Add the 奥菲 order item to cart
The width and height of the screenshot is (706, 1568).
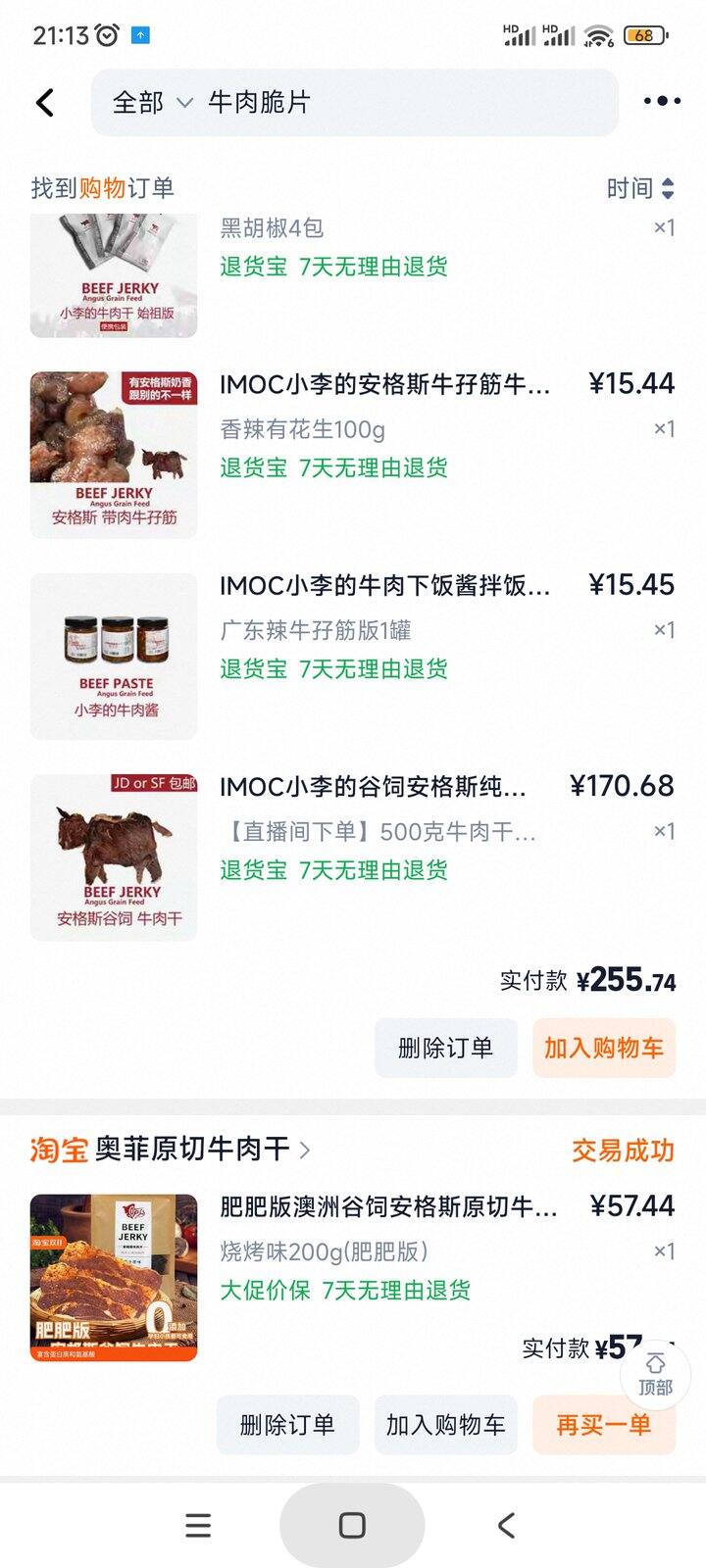pyautogui.click(x=445, y=1424)
